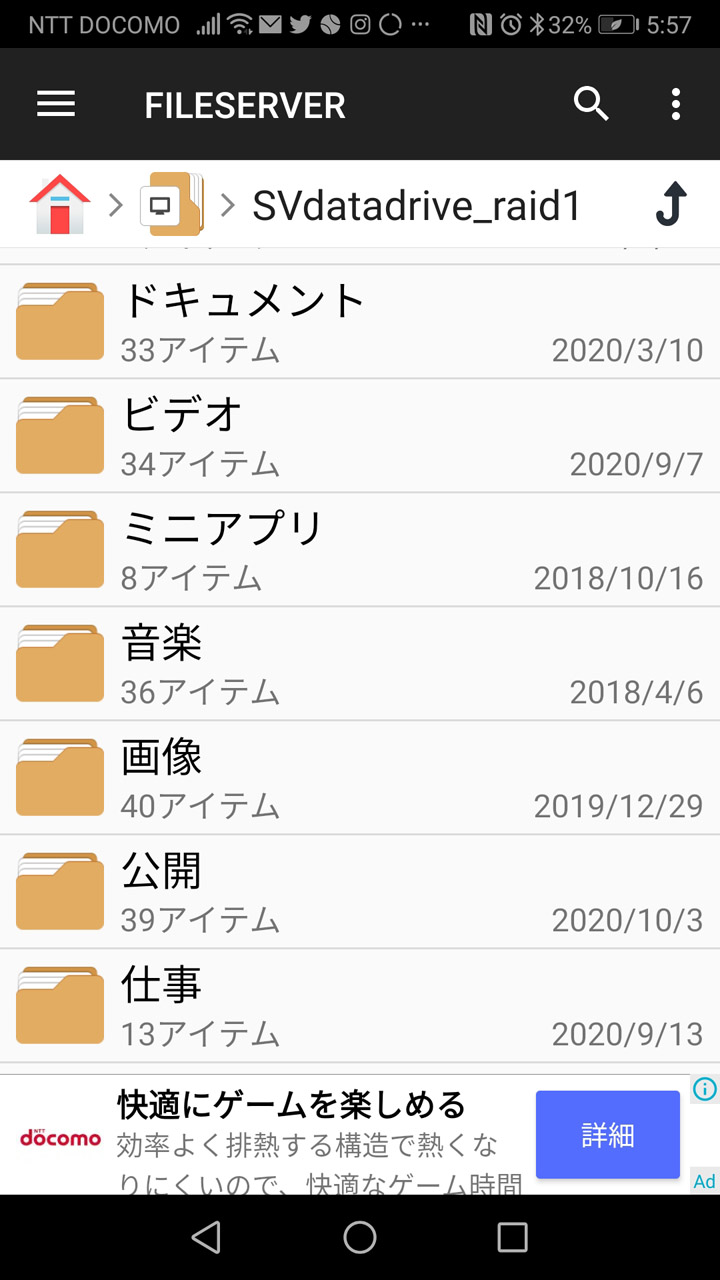Open the 公開 folder
720x1280 pixels.
pyautogui.click(x=360, y=892)
